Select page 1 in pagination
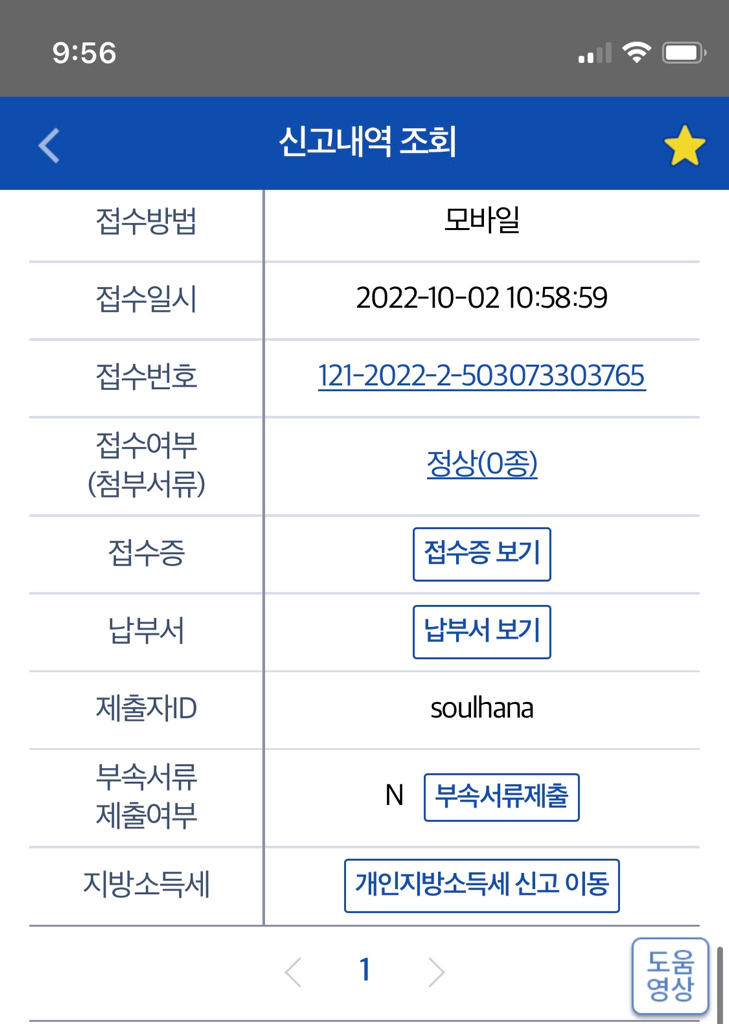 pos(365,970)
